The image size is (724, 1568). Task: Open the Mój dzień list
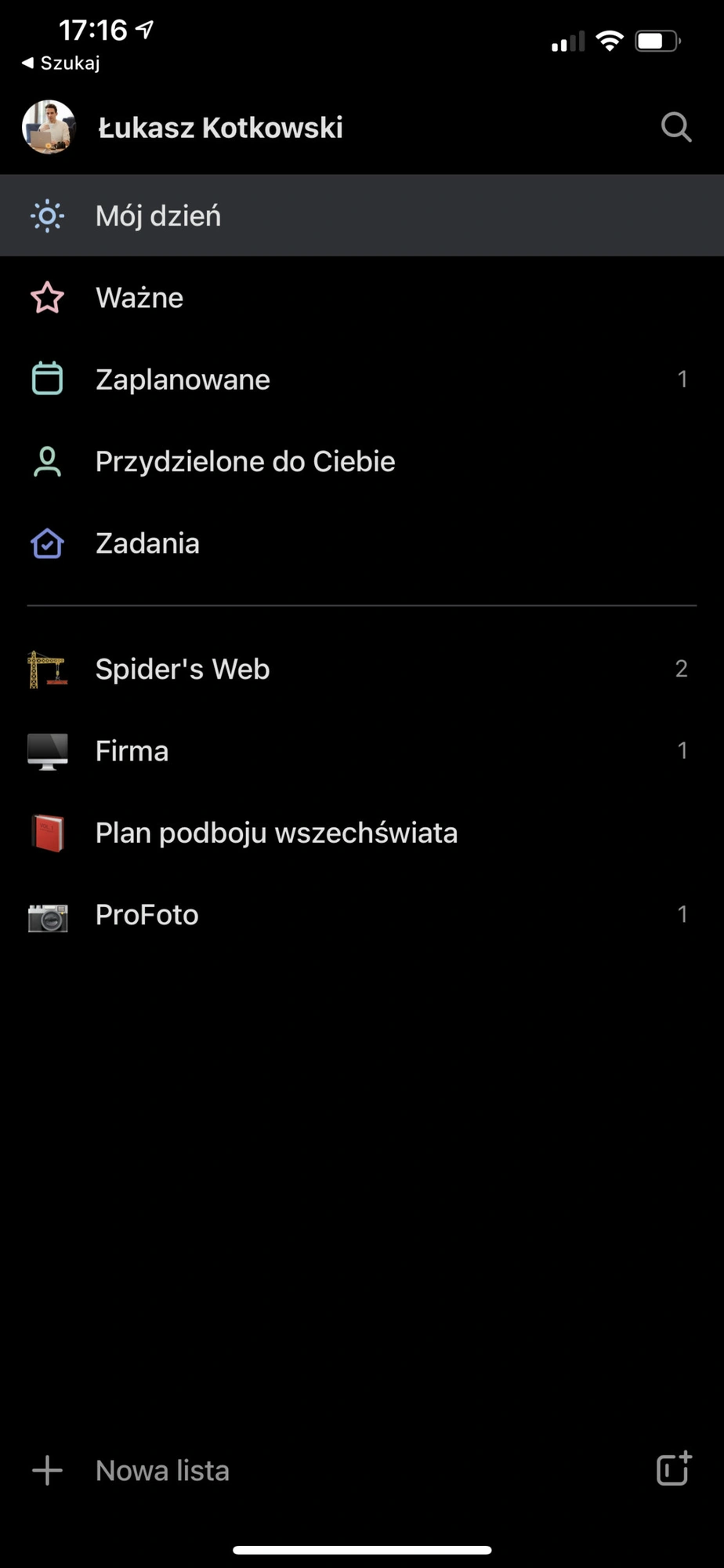tap(362, 216)
